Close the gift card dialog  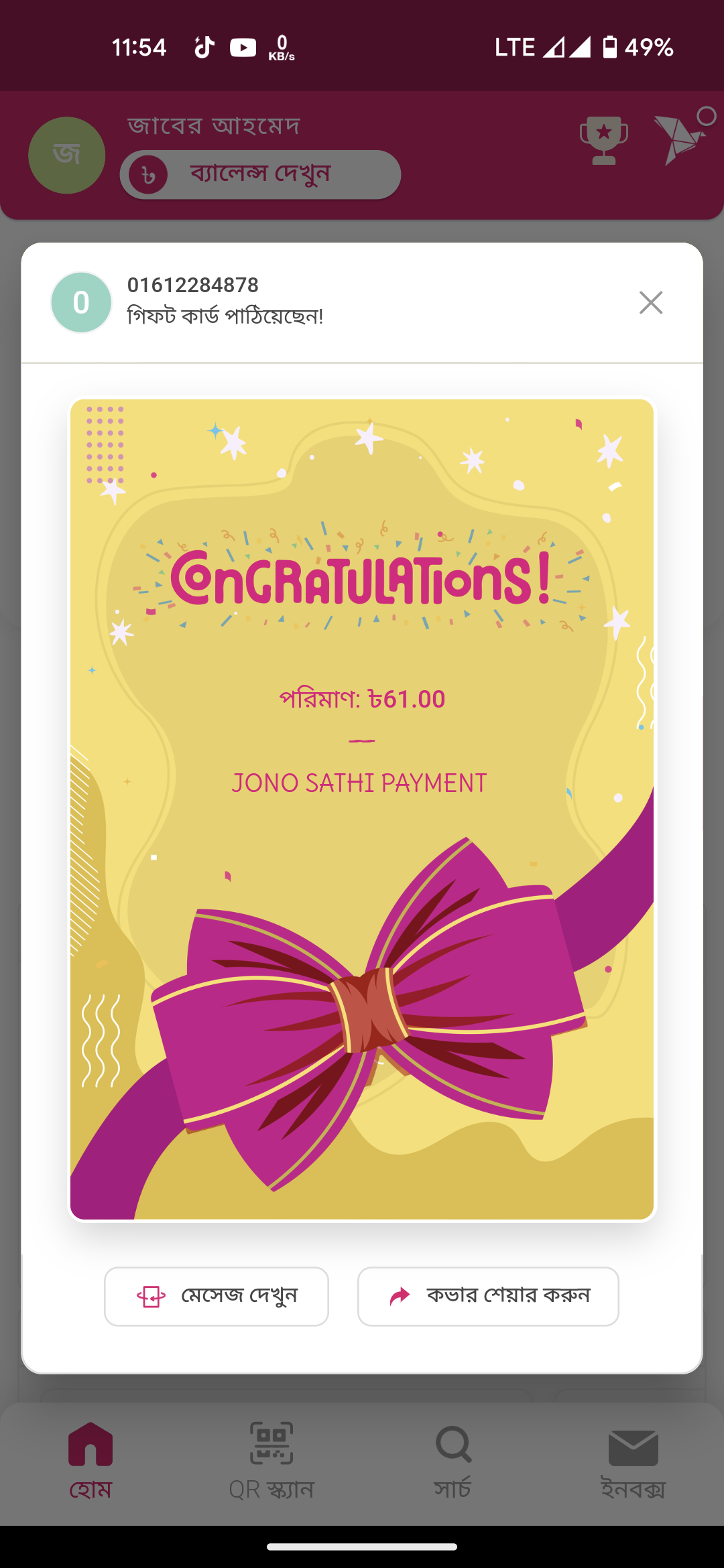tap(650, 302)
